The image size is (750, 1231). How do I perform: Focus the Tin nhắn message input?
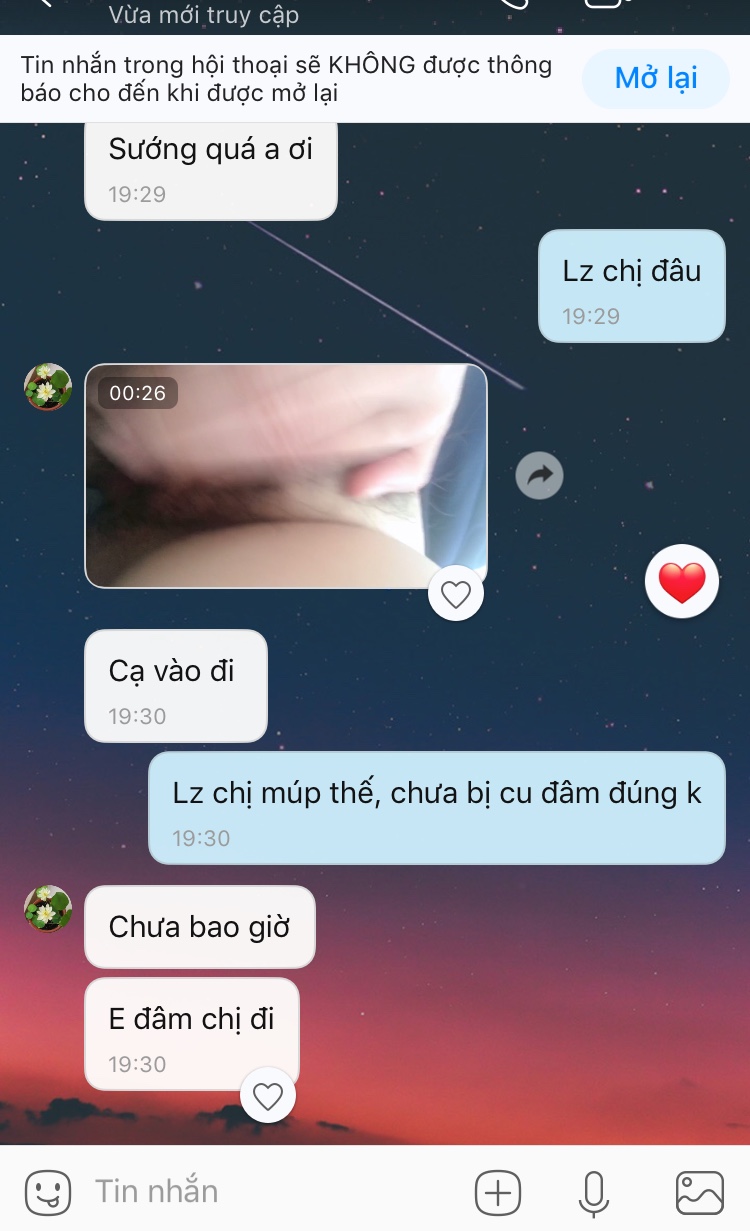coord(270,1191)
